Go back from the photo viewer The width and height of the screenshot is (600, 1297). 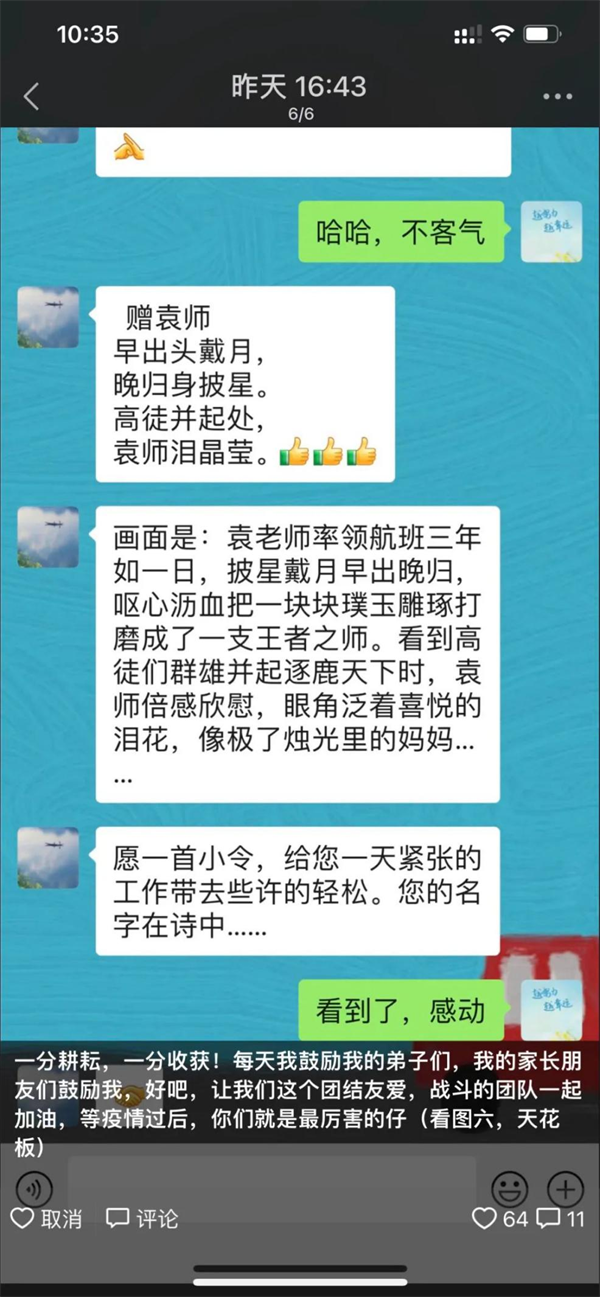click(x=31, y=97)
